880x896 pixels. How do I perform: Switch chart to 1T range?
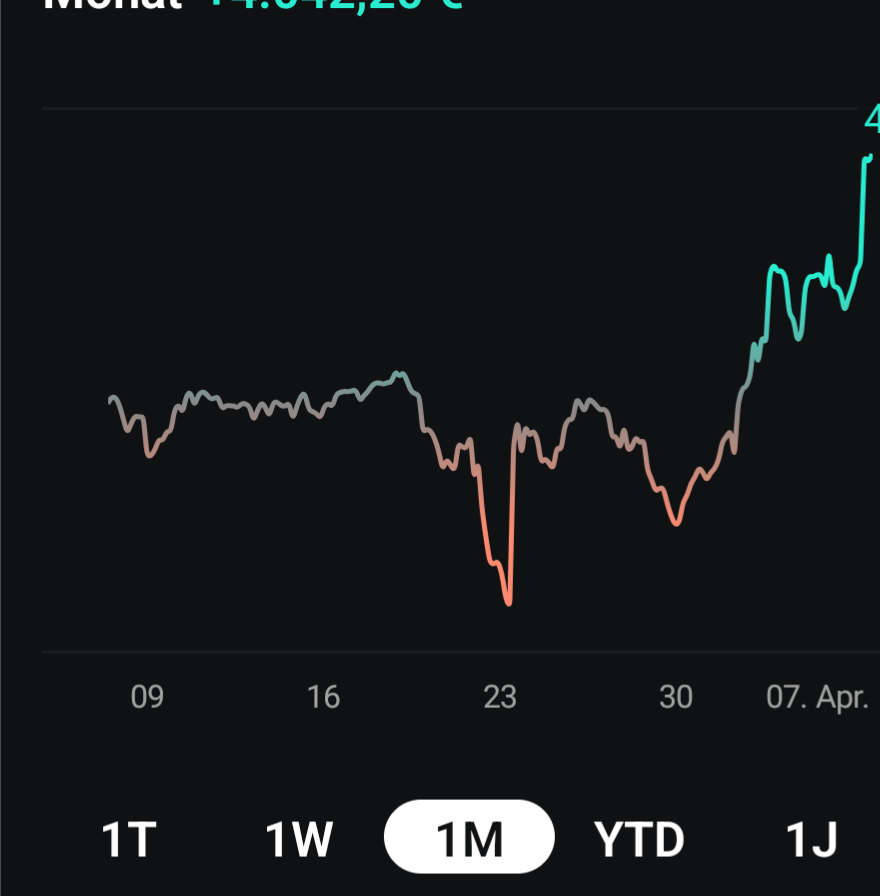click(129, 839)
